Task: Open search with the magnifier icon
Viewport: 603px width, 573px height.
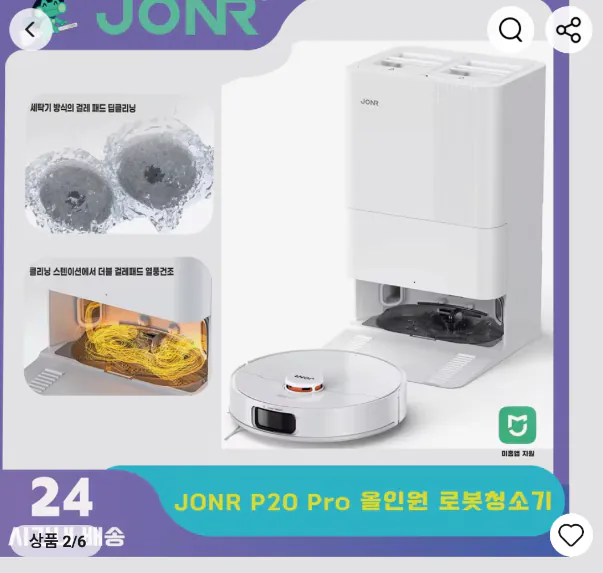Action: pos(510,30)
